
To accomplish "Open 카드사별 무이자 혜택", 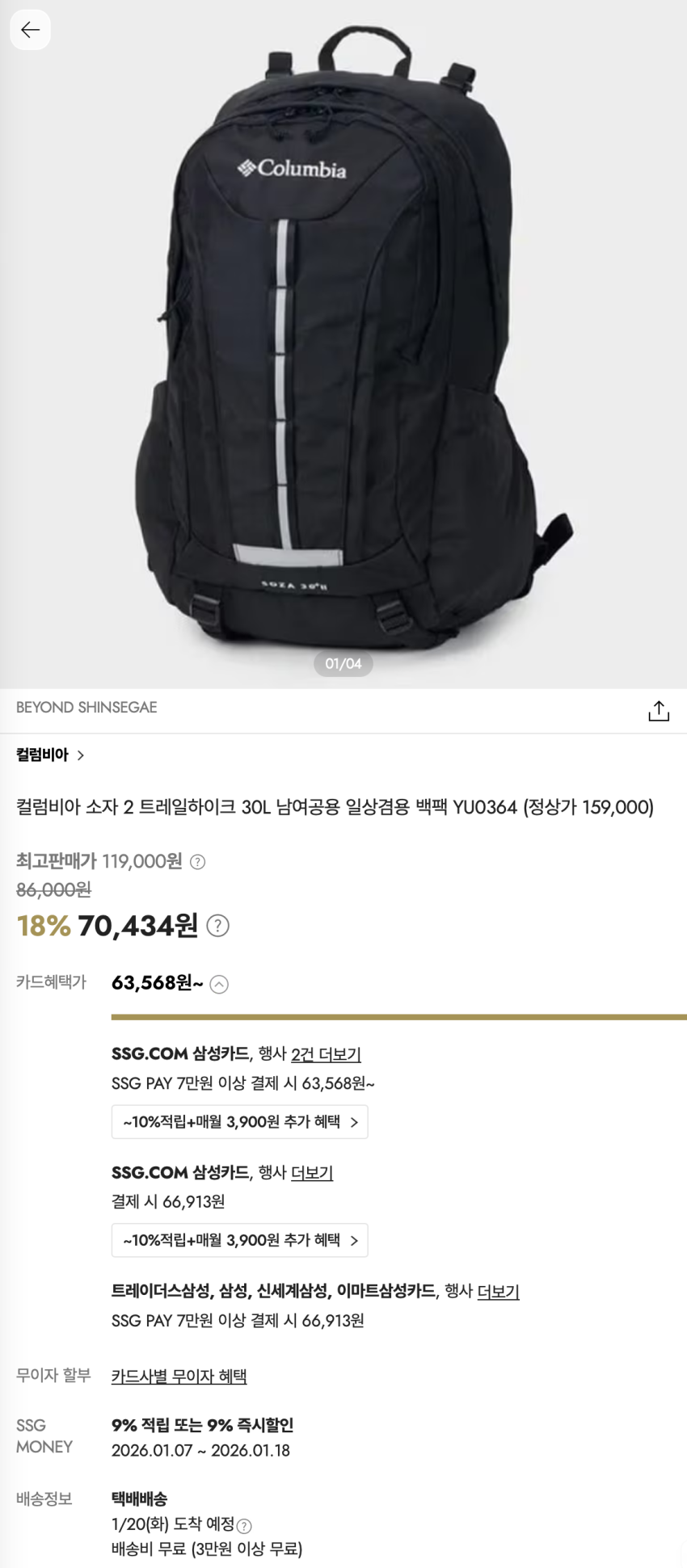I will pyautogui.click(x=179, y=1376).
